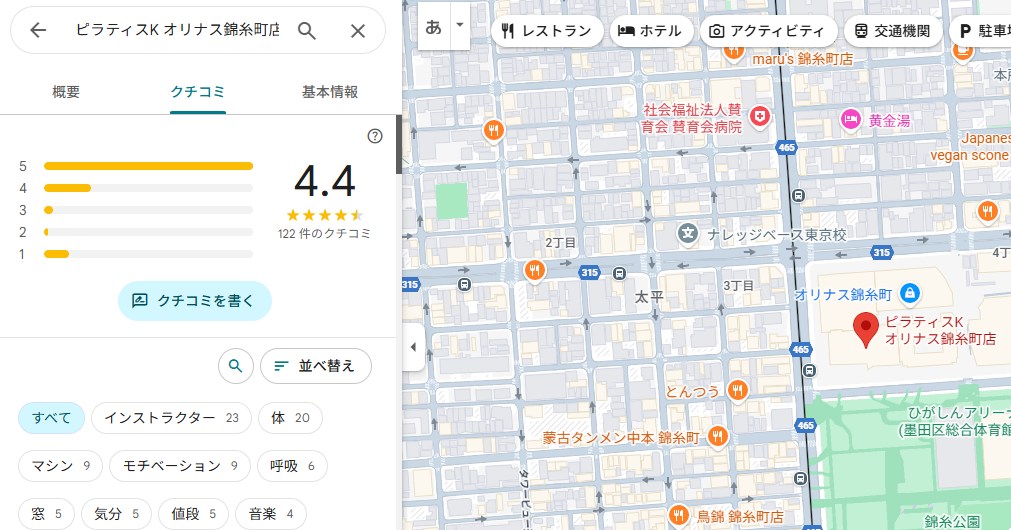Tap the search magnifier in search box

click(307, 31)
